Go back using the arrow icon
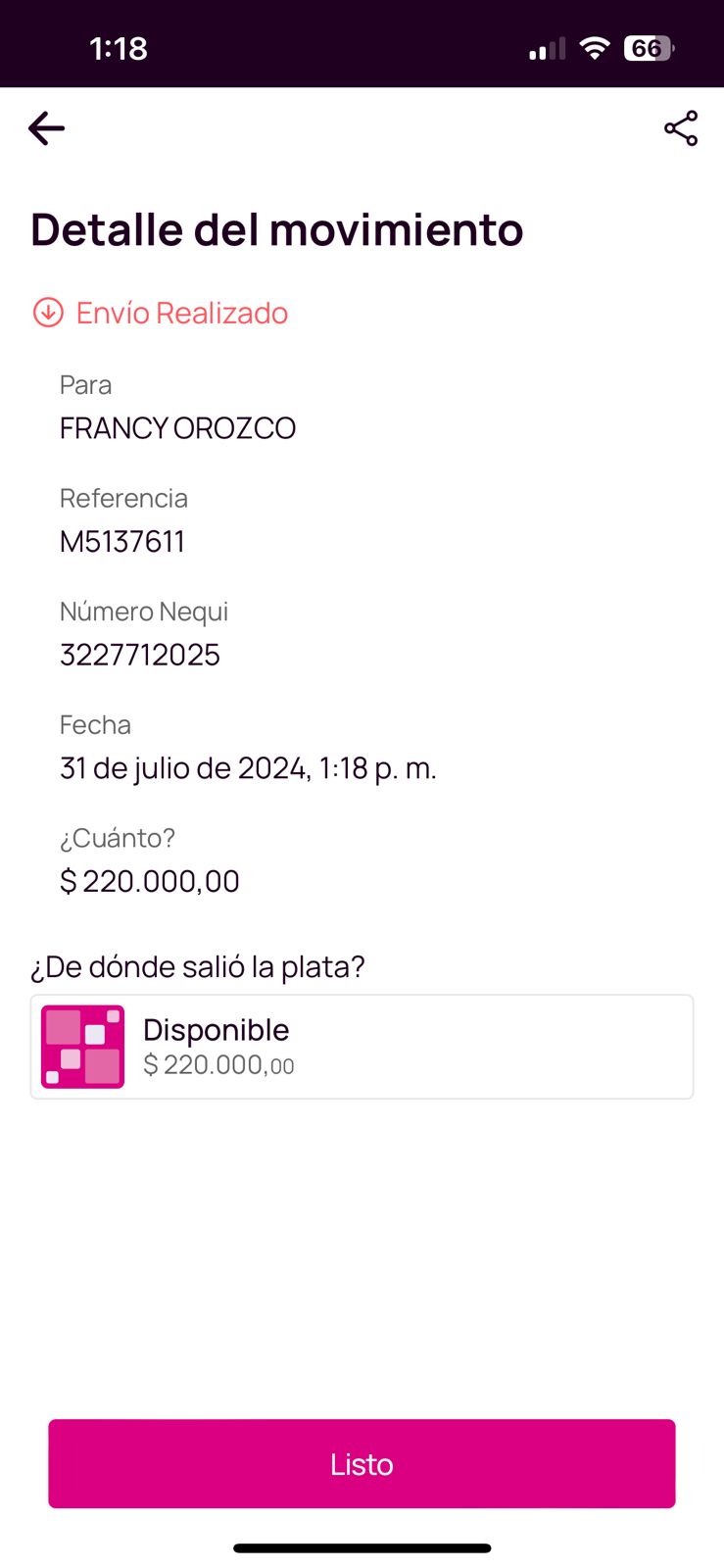Image resolution: width=724 pixels, height=1568 pixels. point(46,128)
